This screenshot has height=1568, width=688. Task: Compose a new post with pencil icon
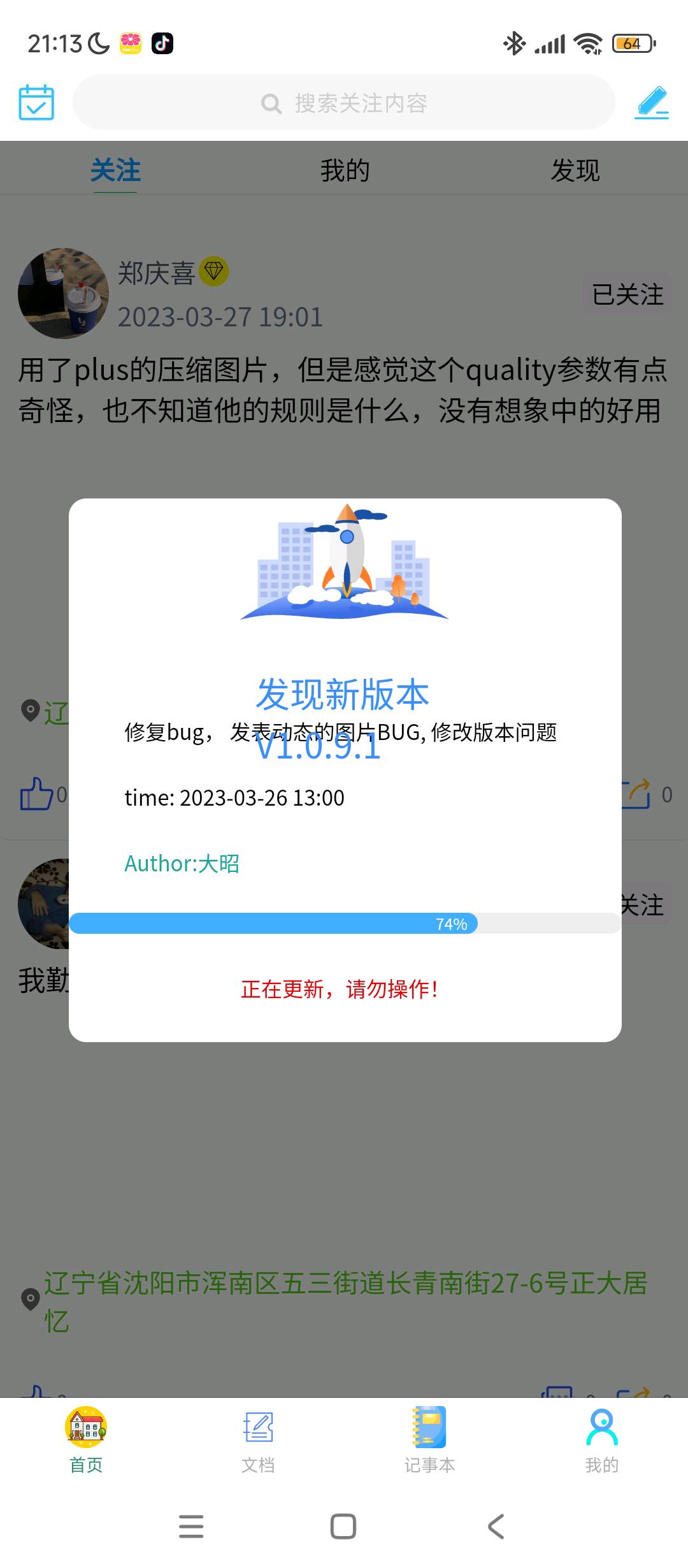click(x=652, y=103)
